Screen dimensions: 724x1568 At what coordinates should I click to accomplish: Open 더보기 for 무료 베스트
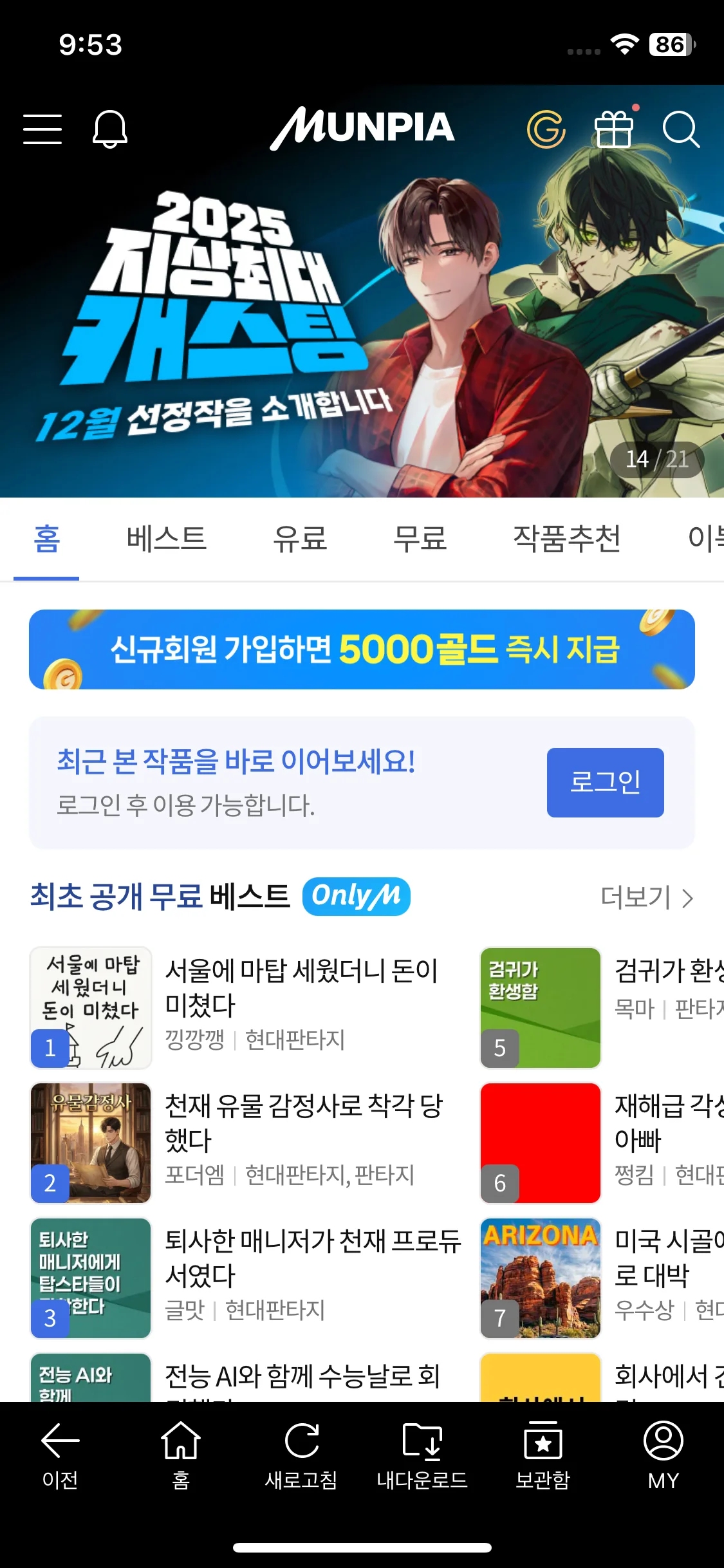click(x=646, y=897)
